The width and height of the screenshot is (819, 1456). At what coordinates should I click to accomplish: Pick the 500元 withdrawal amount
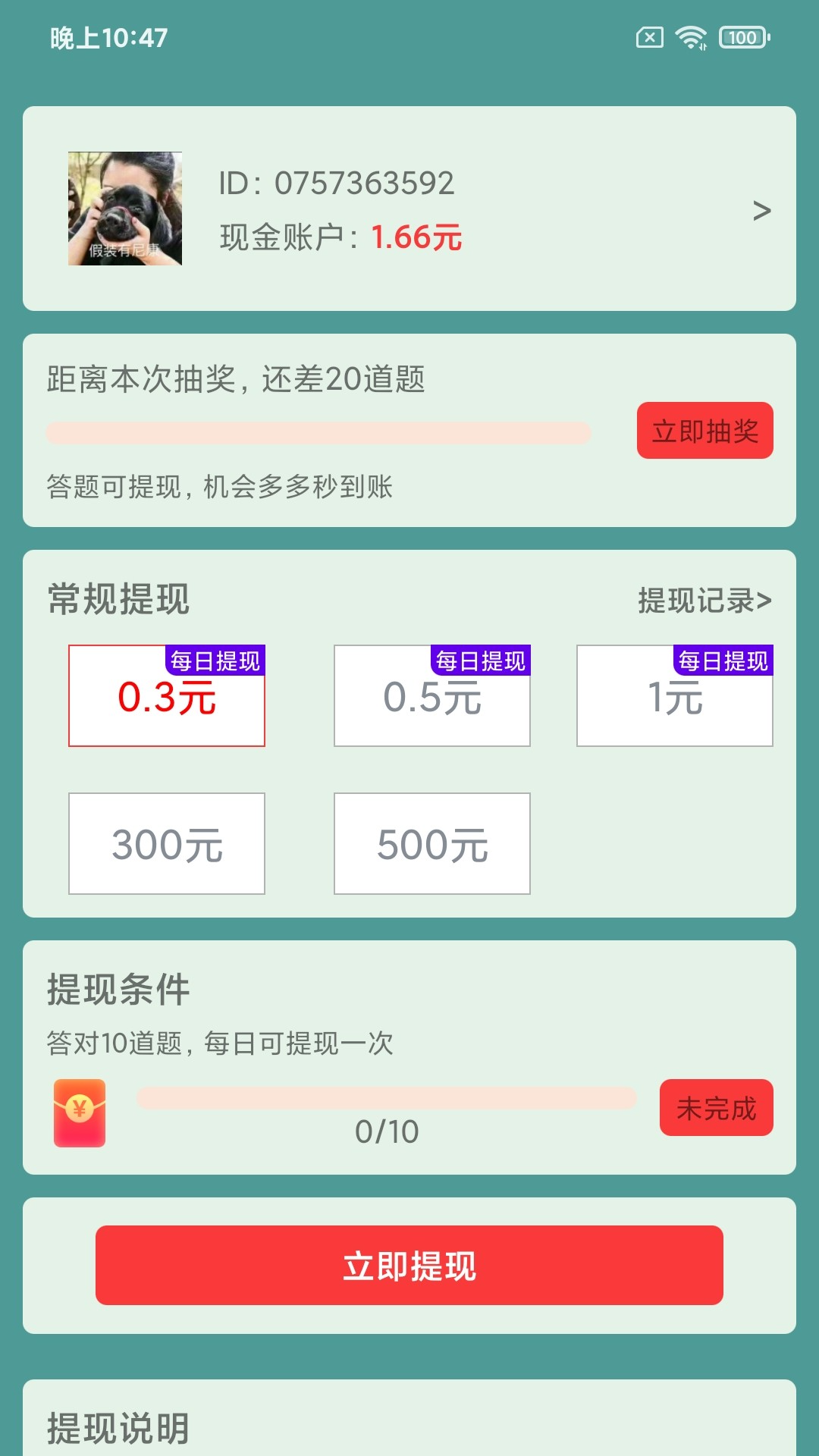432,844
